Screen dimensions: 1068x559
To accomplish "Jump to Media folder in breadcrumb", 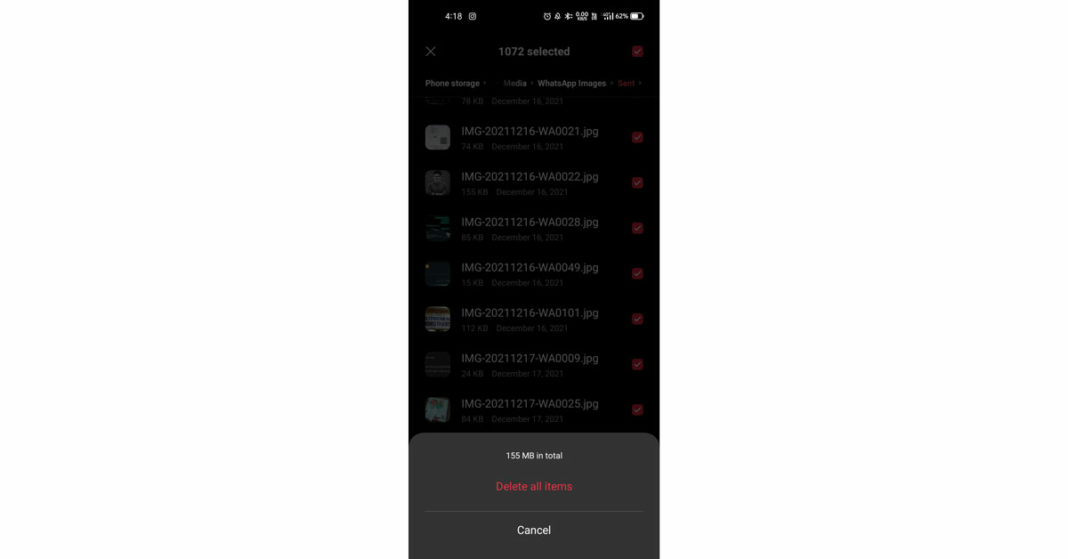I will [515, 83].
